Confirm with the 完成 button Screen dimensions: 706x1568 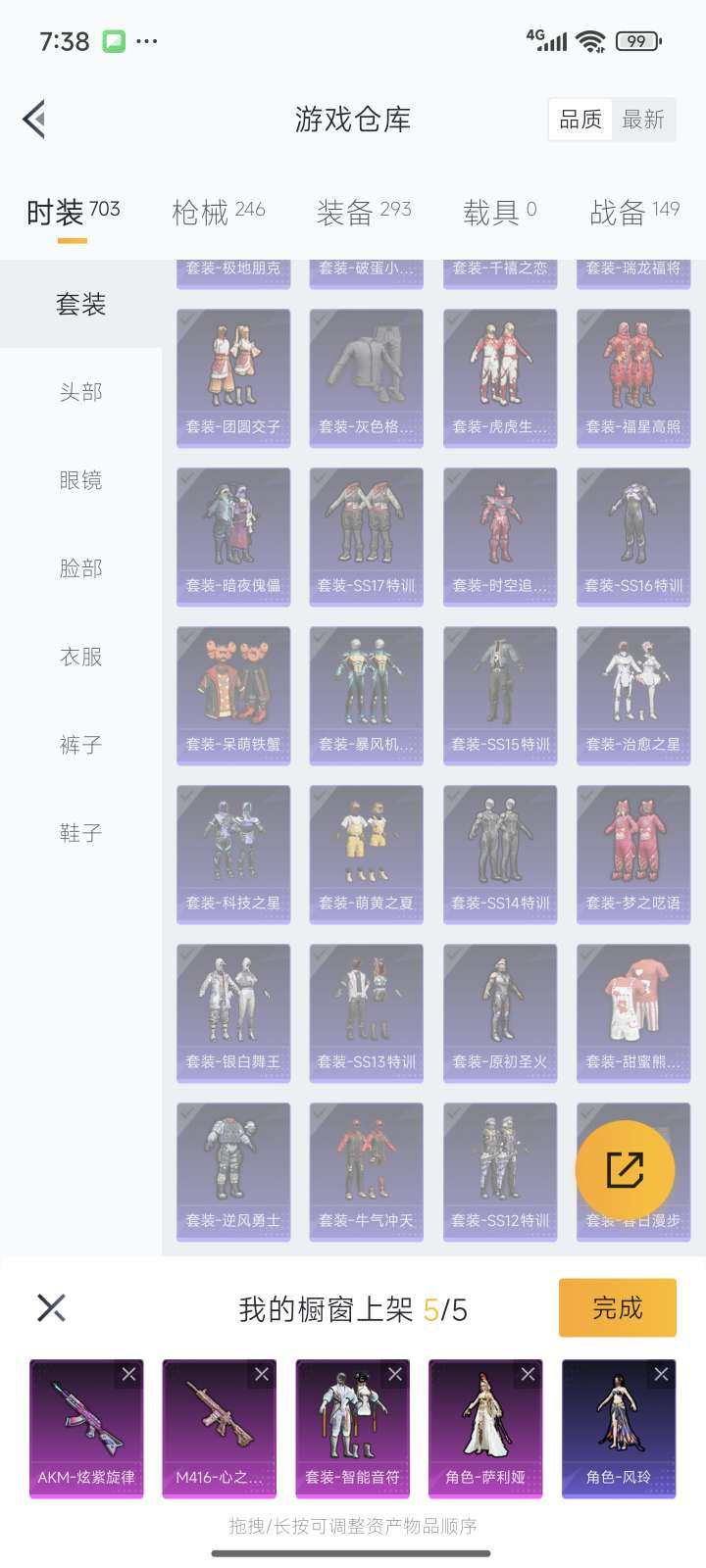click(x=618, y=1307)
